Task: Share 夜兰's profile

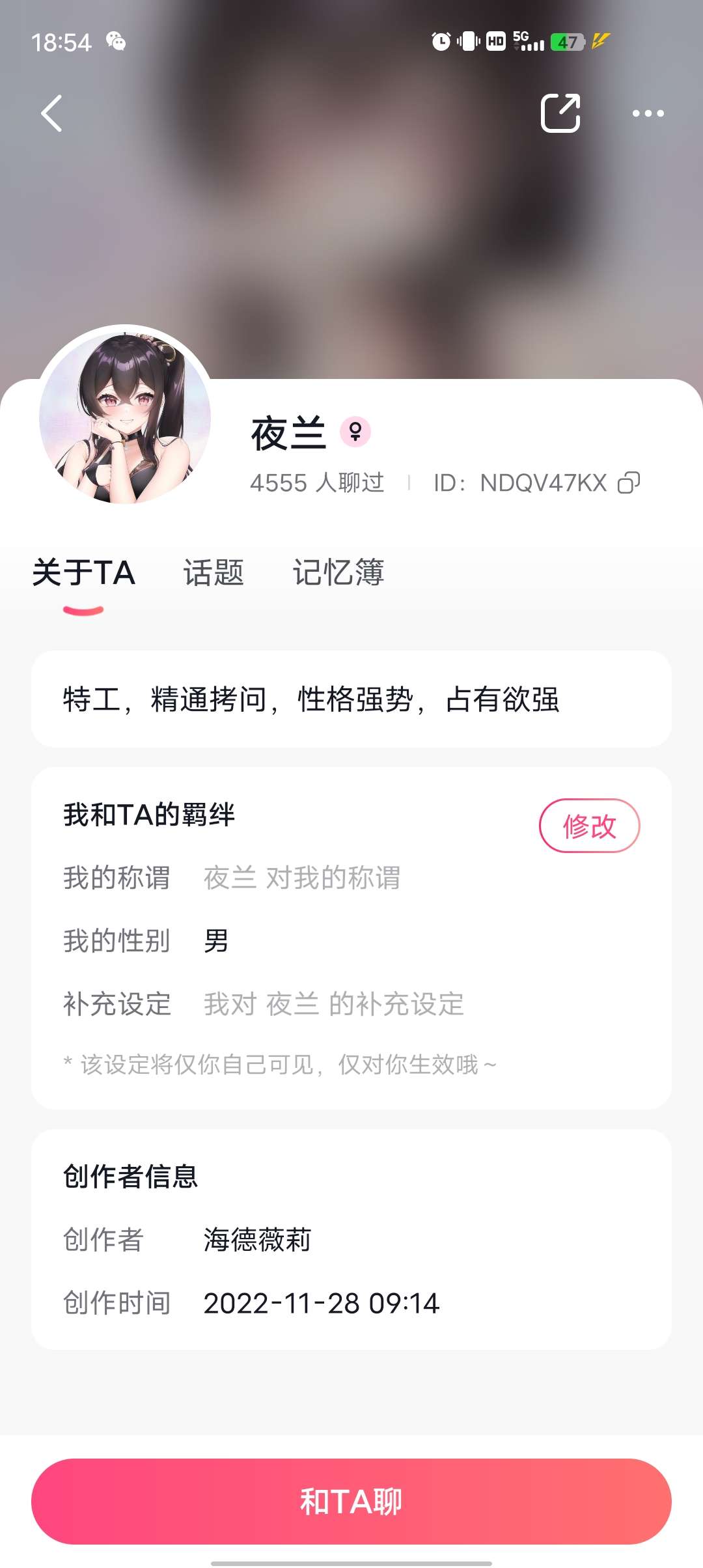Action: pyautogui.click(x=560, y=113)
